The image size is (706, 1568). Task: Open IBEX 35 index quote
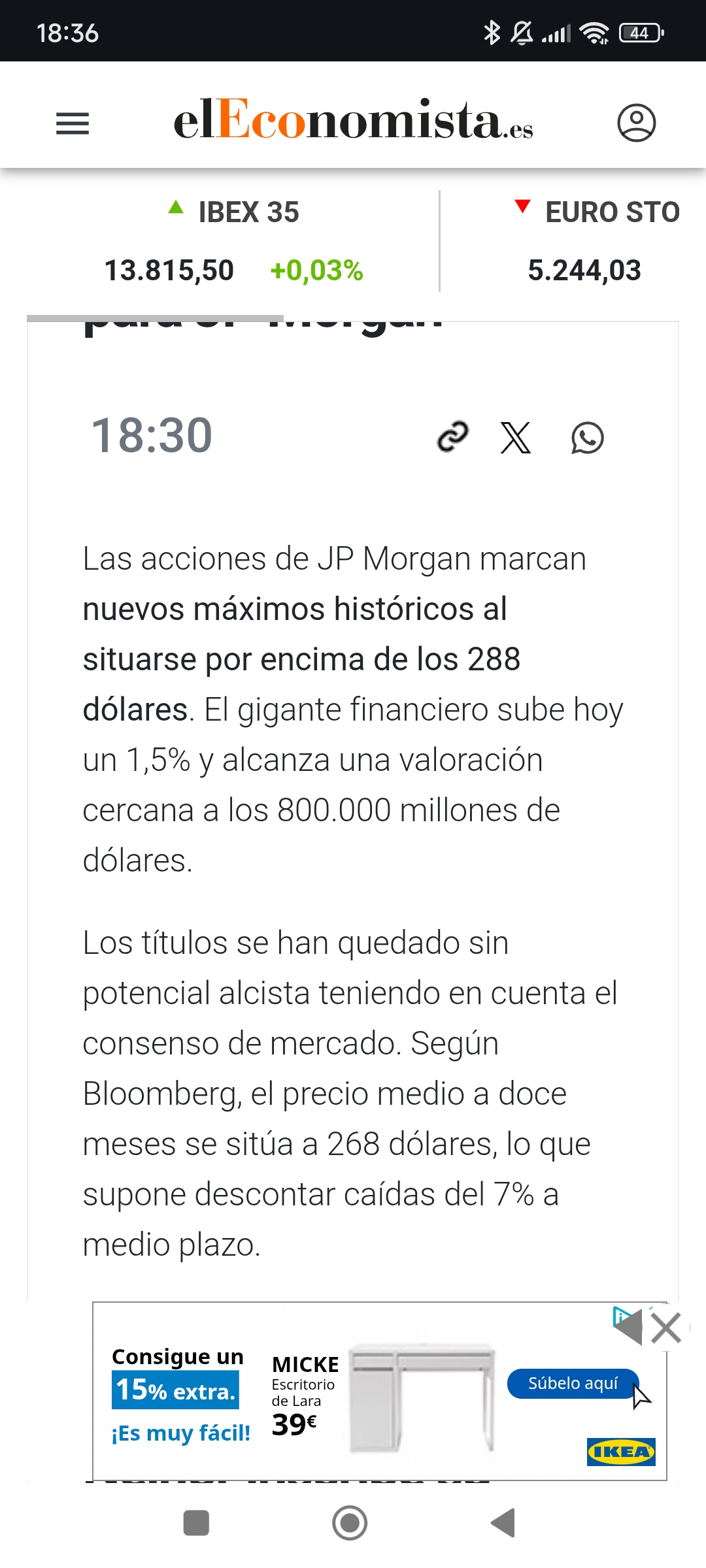234,240
